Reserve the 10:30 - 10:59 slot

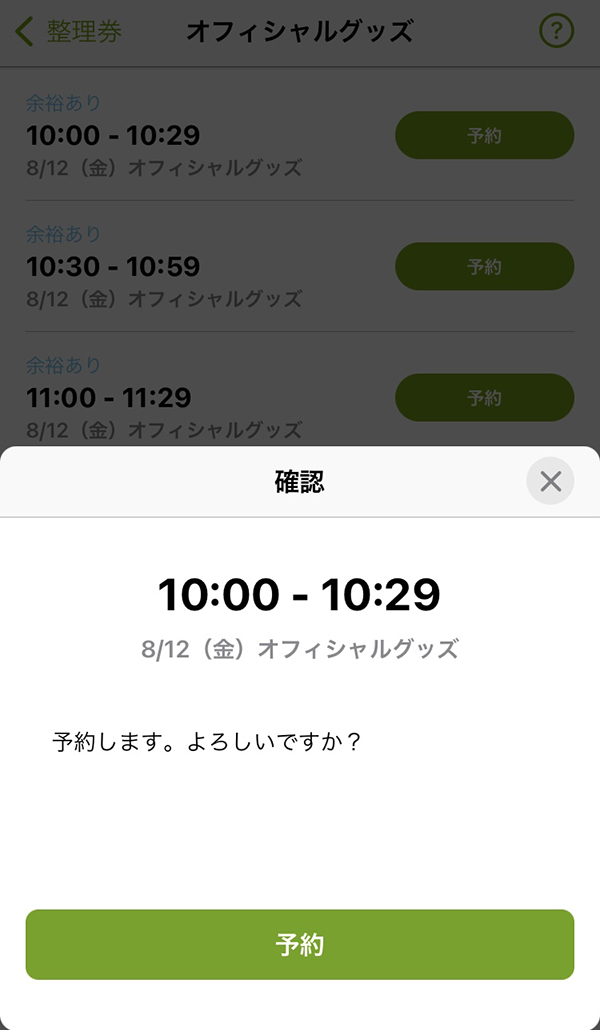(x=484, y=266)
